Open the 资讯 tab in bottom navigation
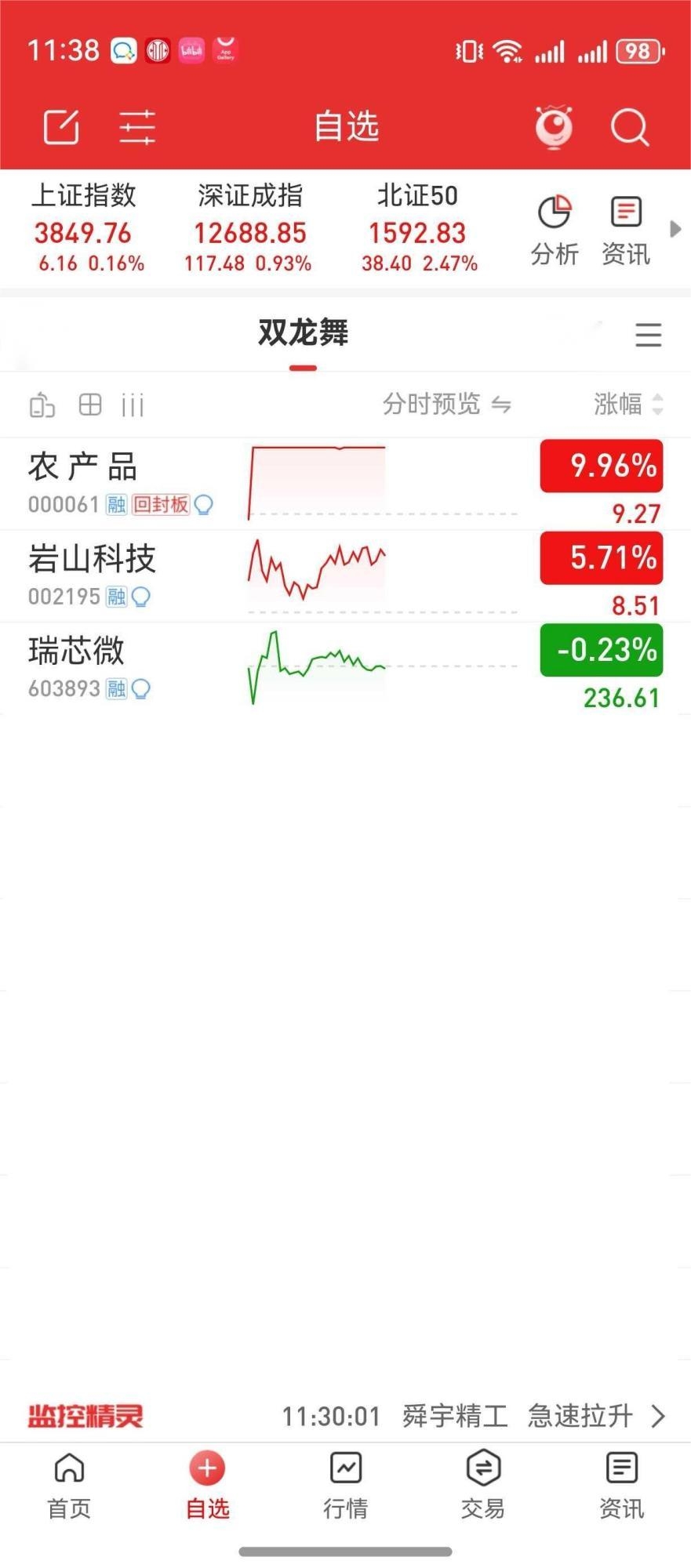691x1568 pixels. click(621, 1485)
